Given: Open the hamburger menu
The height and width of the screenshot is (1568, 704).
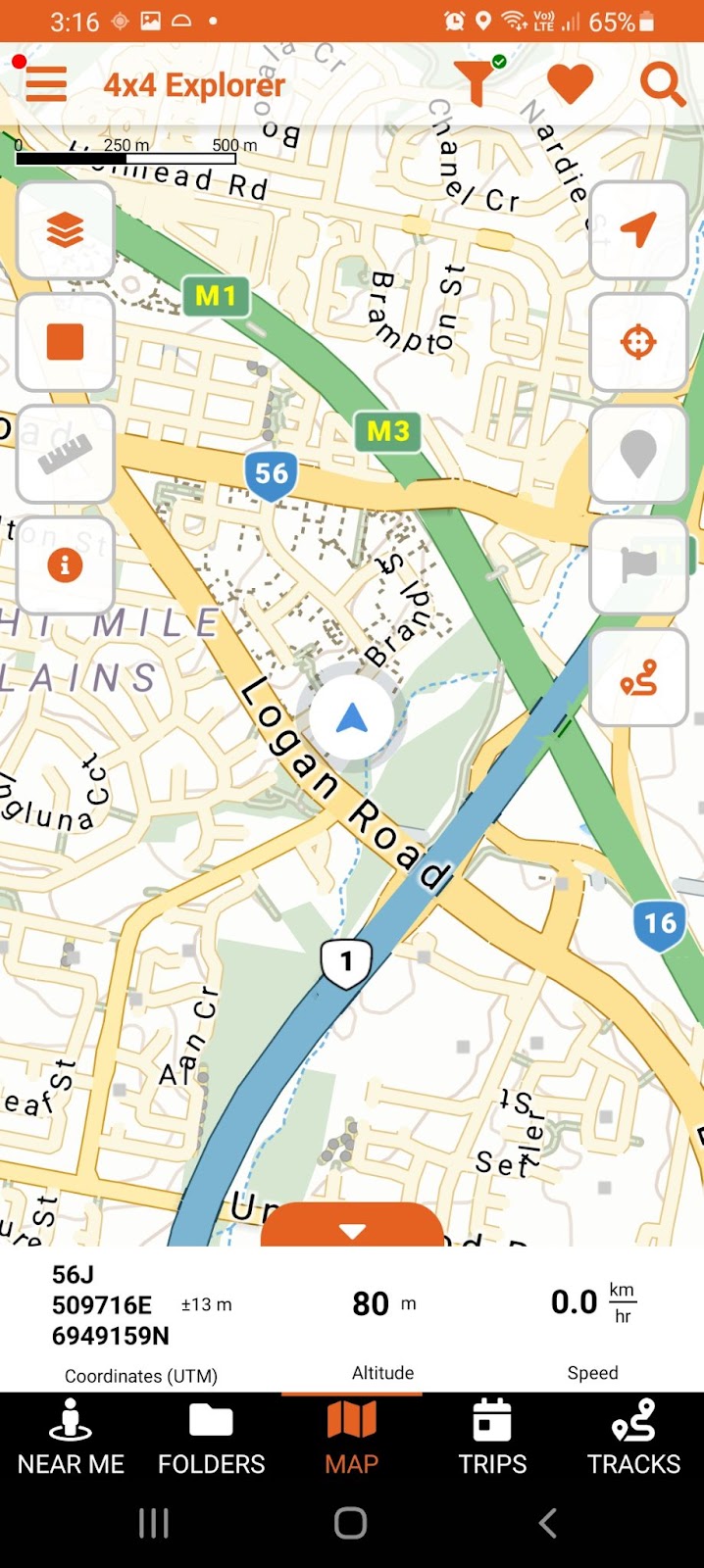Looking at the screenshot, I should click(x=45, y=84).
